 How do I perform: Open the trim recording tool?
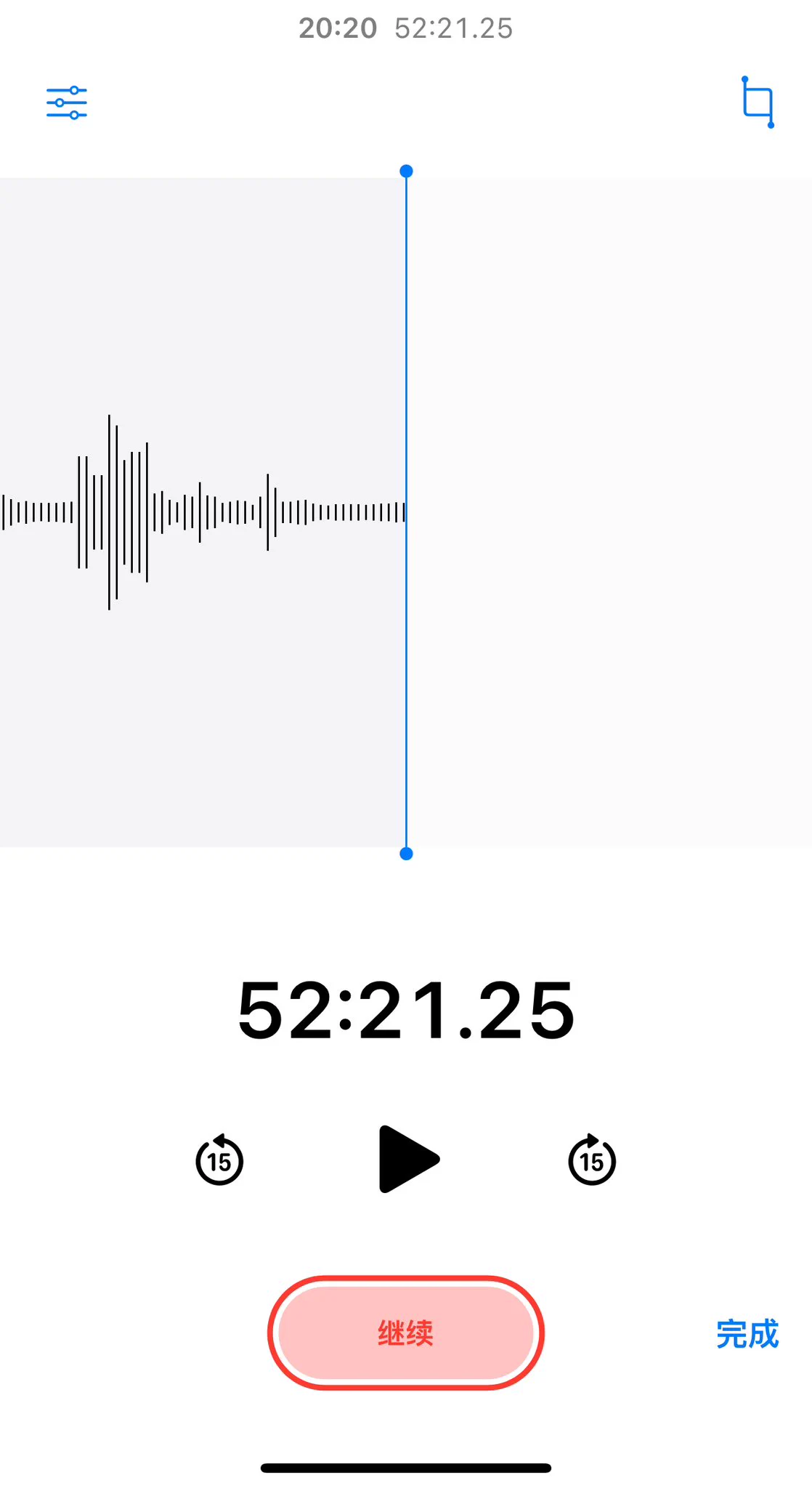[758, 102]
